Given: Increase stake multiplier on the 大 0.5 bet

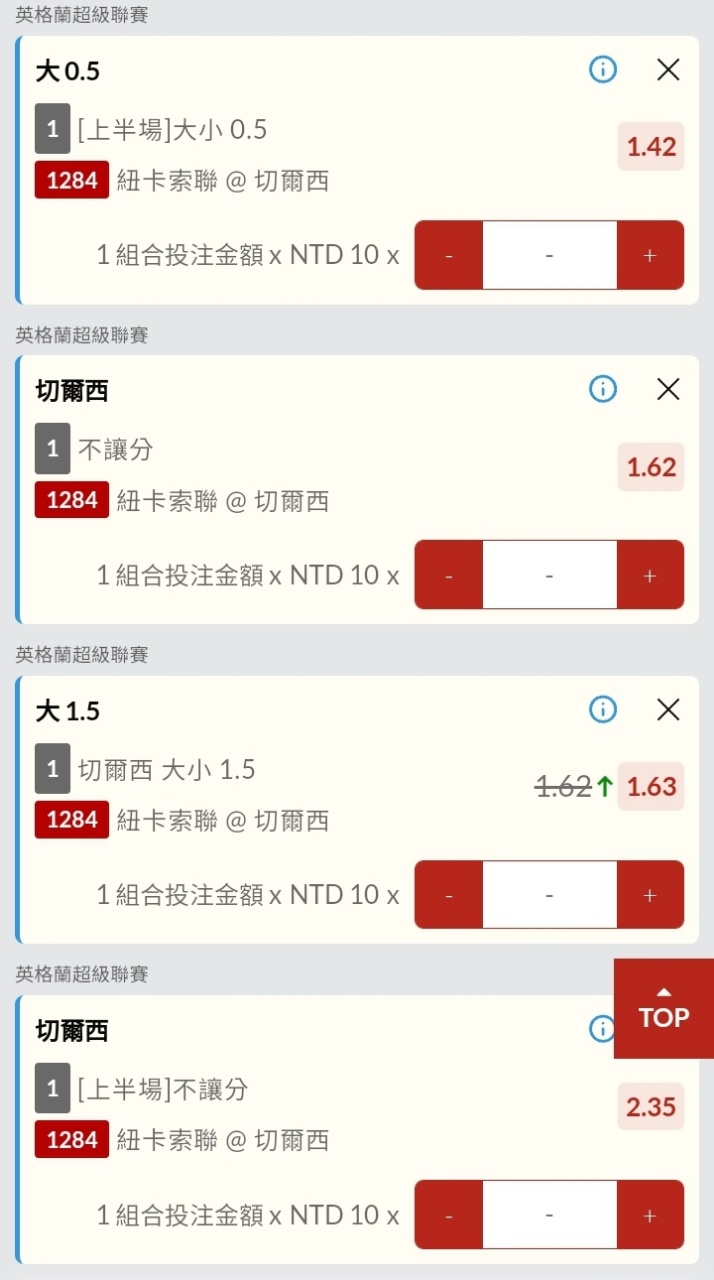Looking at the screenshot, I should coord(650,255).
